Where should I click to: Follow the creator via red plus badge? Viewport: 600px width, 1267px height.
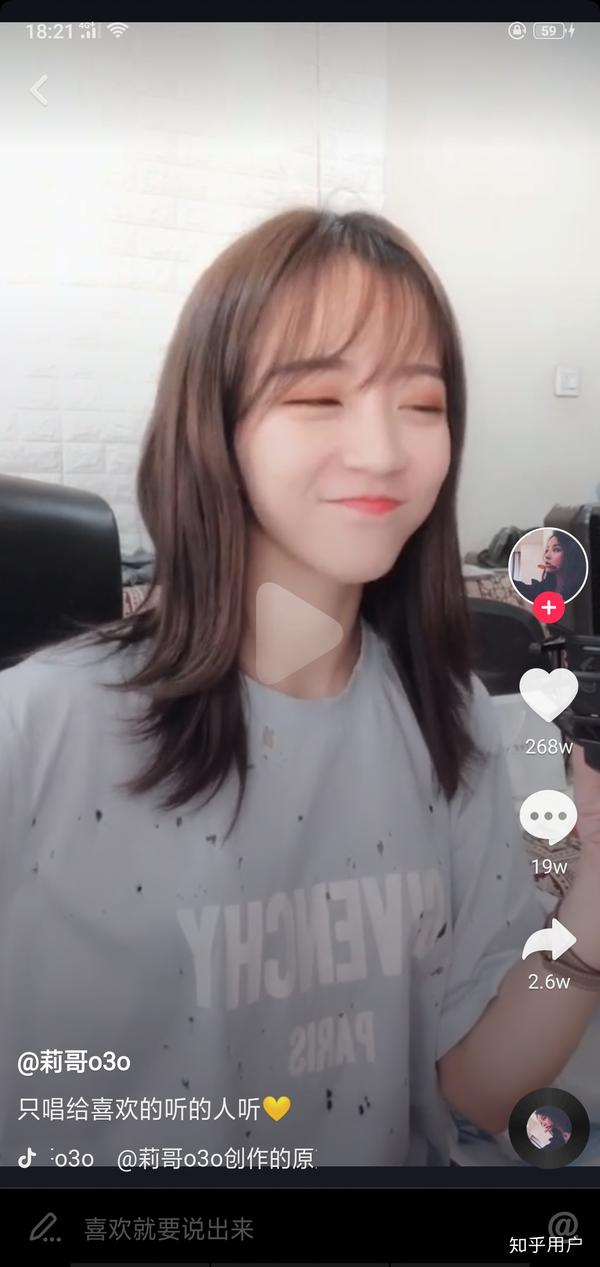(x=548, y=607)
